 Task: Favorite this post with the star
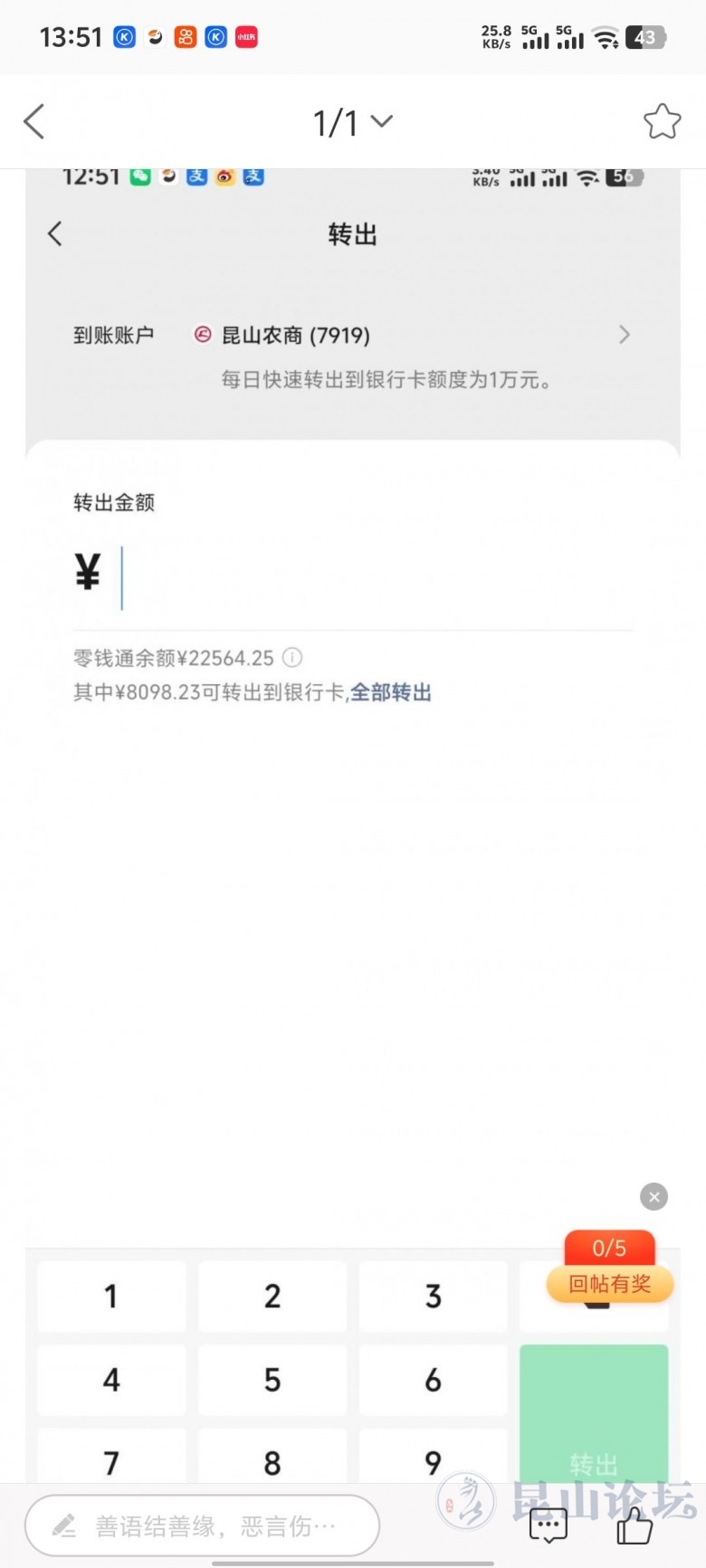[662, 121]
